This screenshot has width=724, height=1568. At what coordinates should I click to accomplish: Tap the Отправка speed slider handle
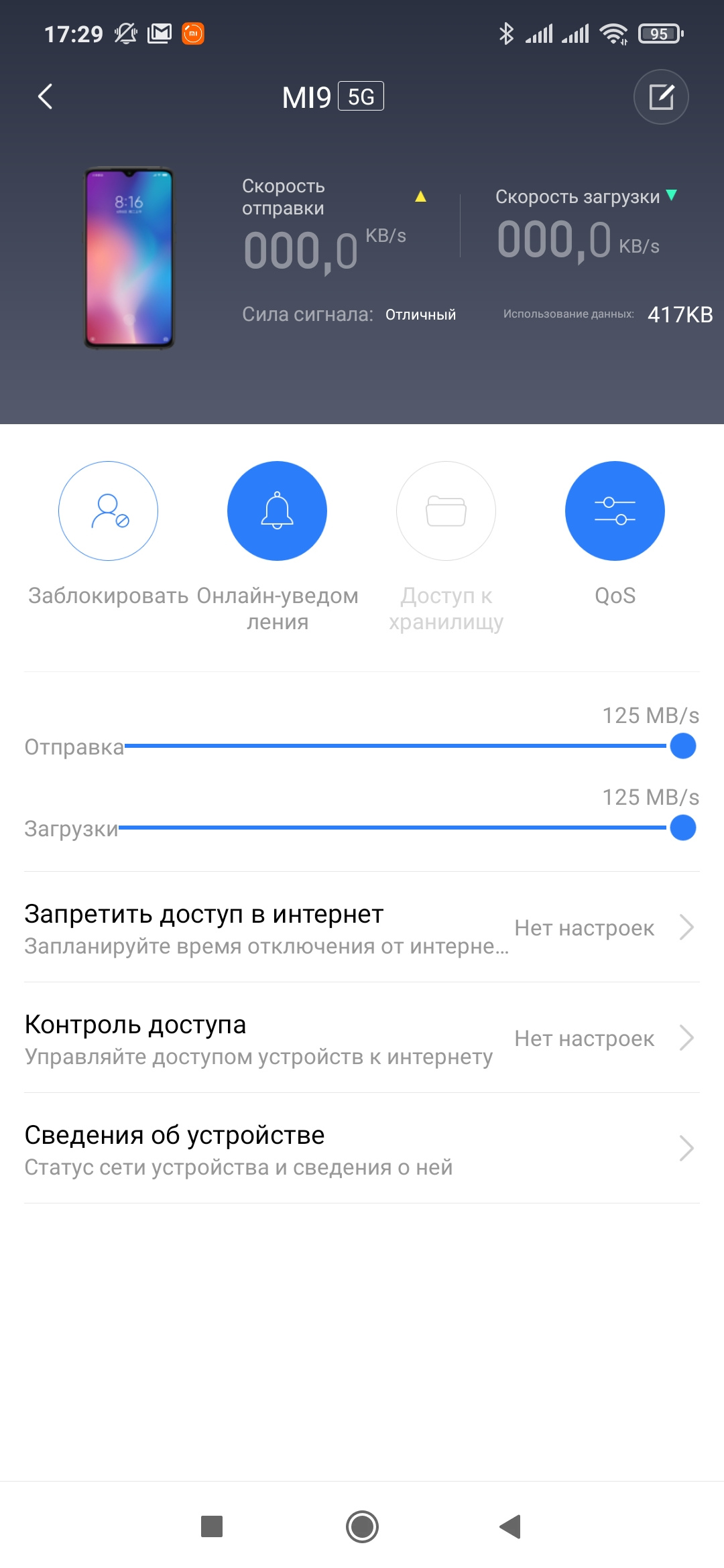pyautogui.click(x=682, y=746)
